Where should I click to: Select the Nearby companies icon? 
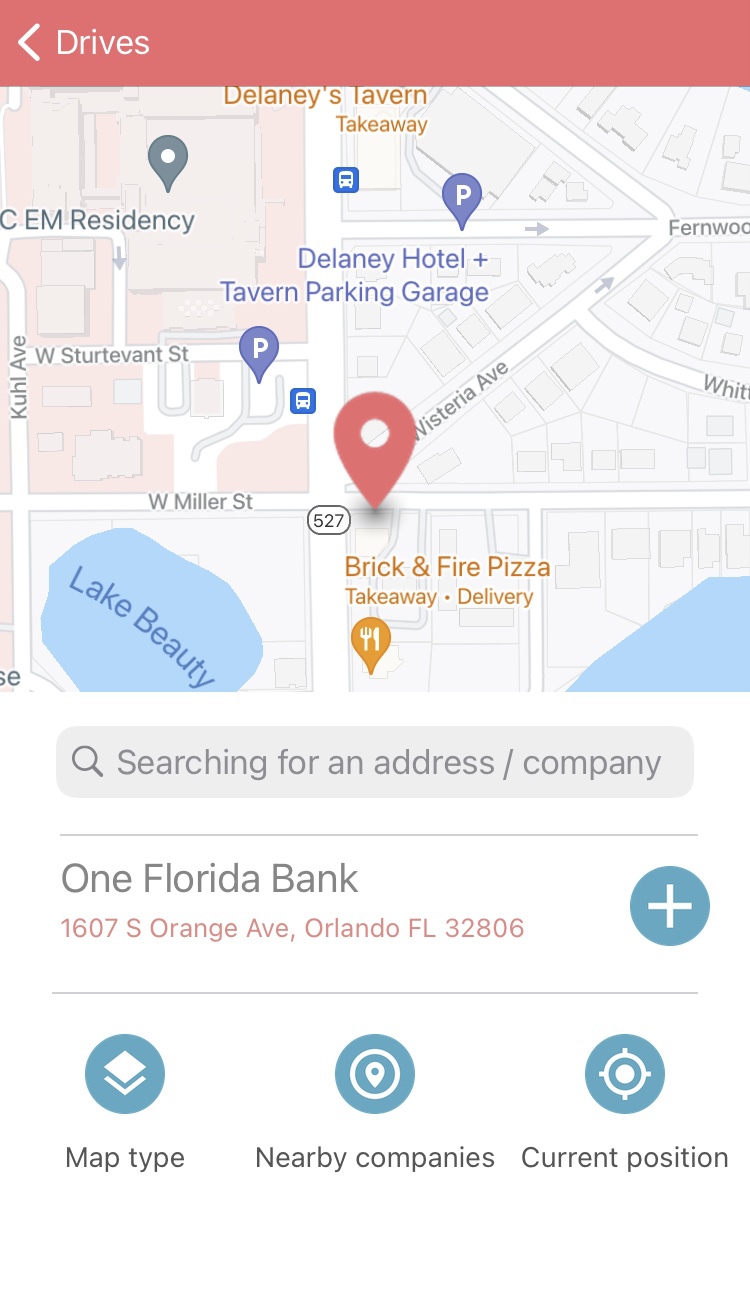(x=374, y=1073)
